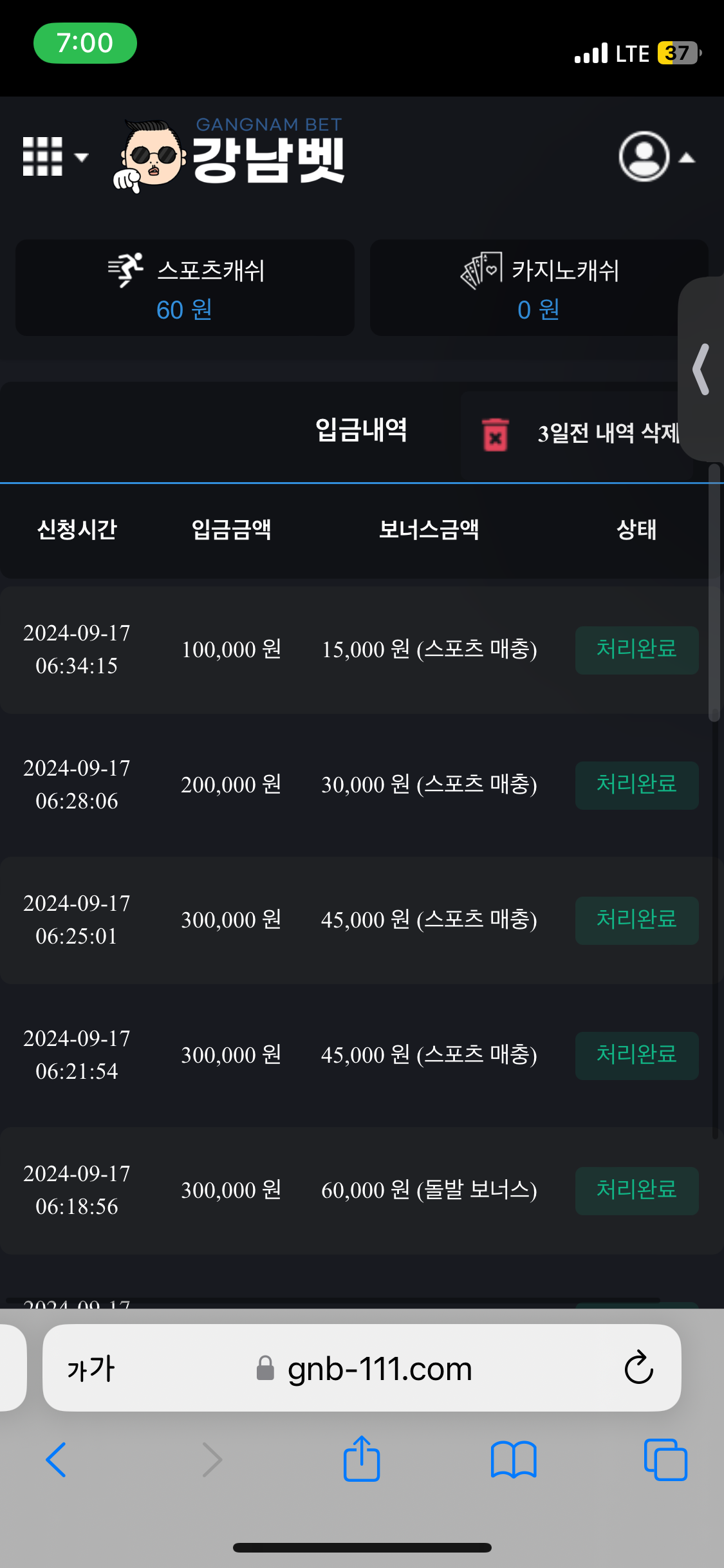Show all open Safari tabs
Image resolution: width=724 pixels, height=1568 pixels.
[x=665, y=1459]
